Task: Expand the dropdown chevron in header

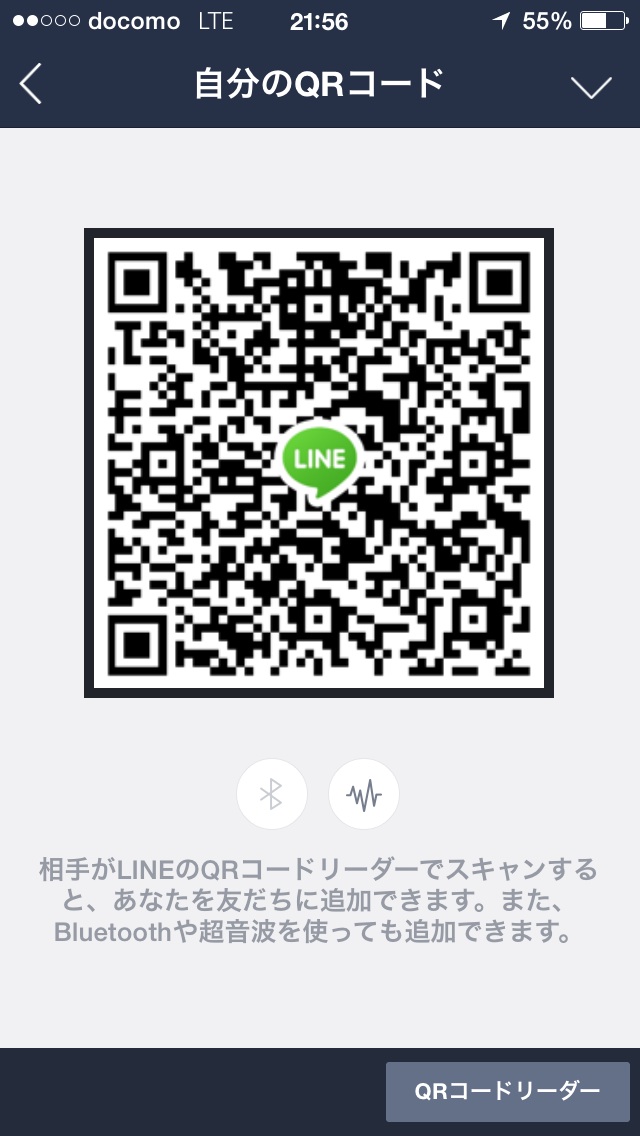Action: pos(591,87)
